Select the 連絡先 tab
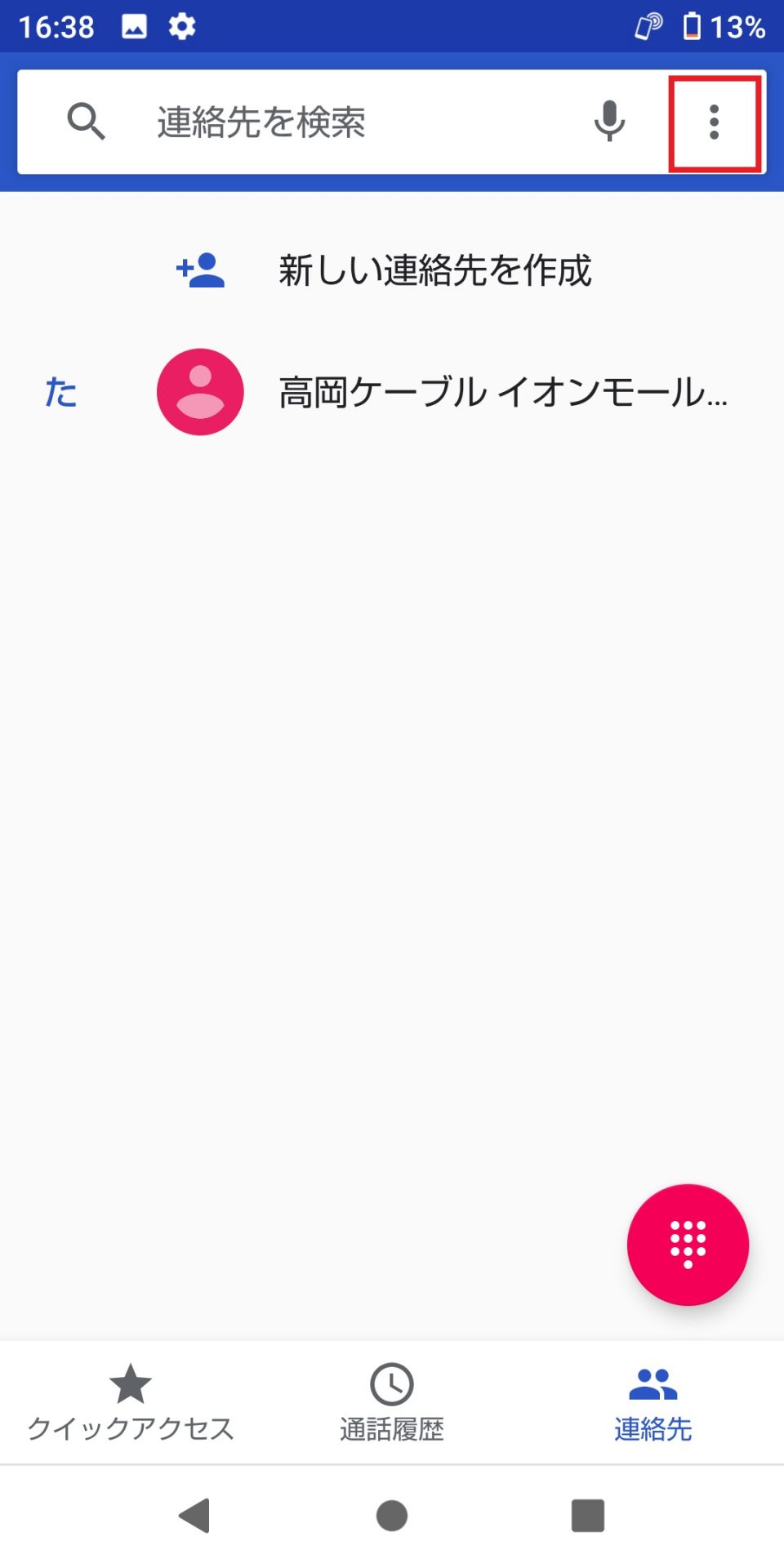Image resolution: width=784 pixels, height=1568 pixels. click(x=653, y=1403)
